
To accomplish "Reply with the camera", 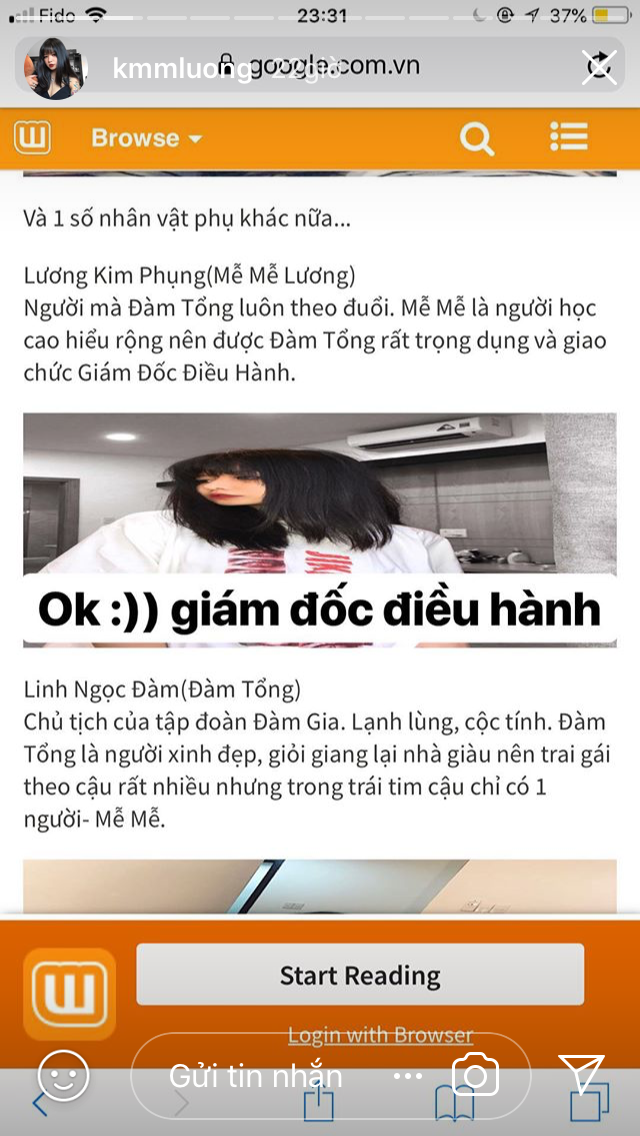I will [x=476, y=1076].
